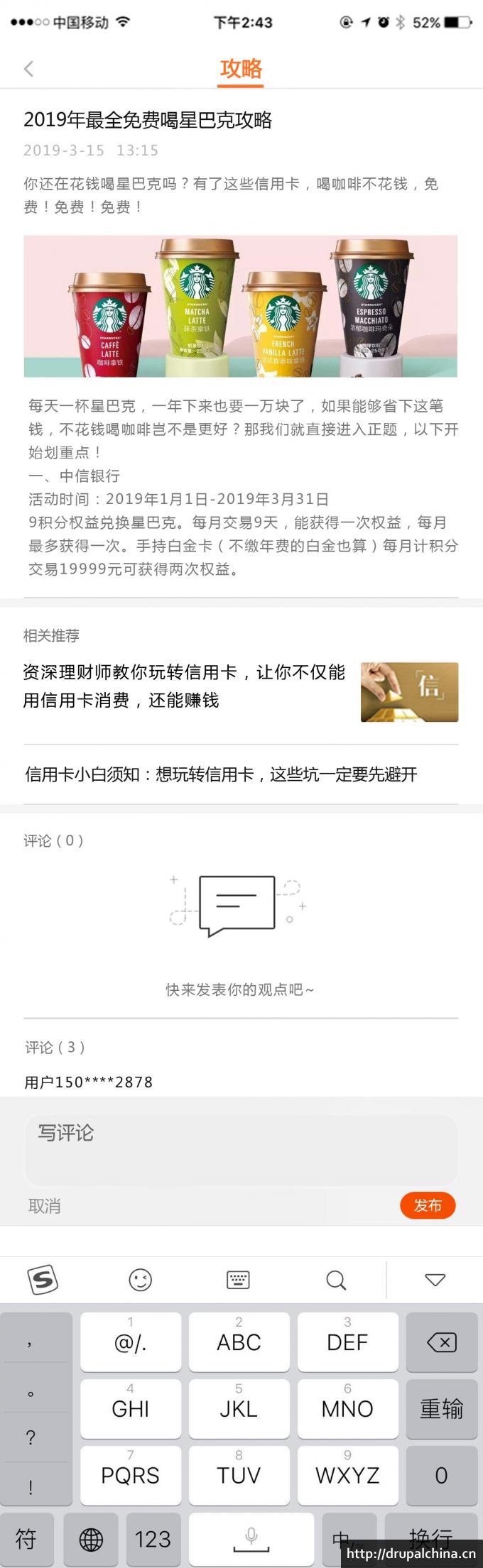The width and height of the screenshot is (483, 1568).
Task: Tap the ABC key
Action: [239, 1342]
